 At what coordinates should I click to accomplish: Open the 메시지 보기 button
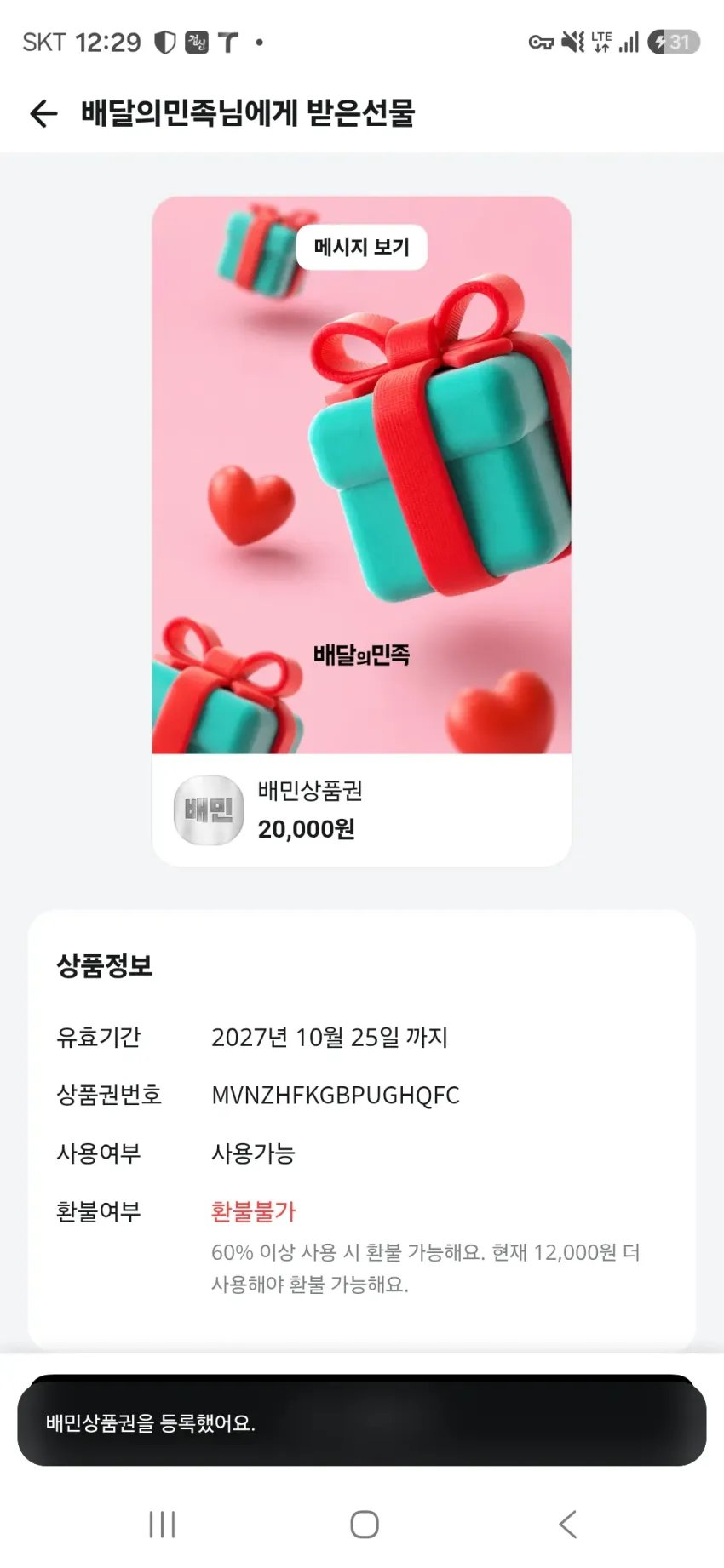click(x=362, y=247)
